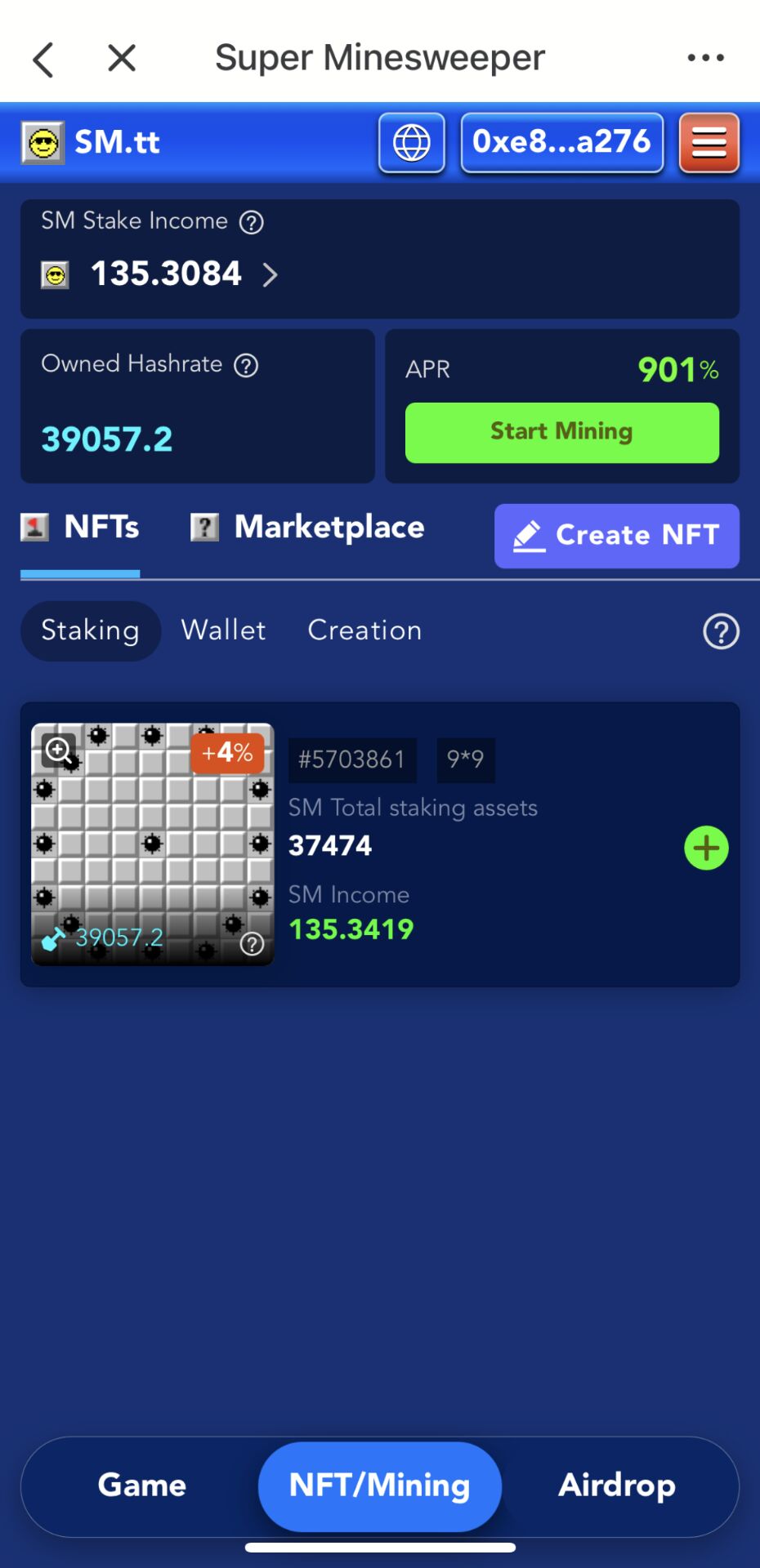Tap the 0xe8...a276 wallet address button
Screen dimensions: 760x1568
(562, 143)
